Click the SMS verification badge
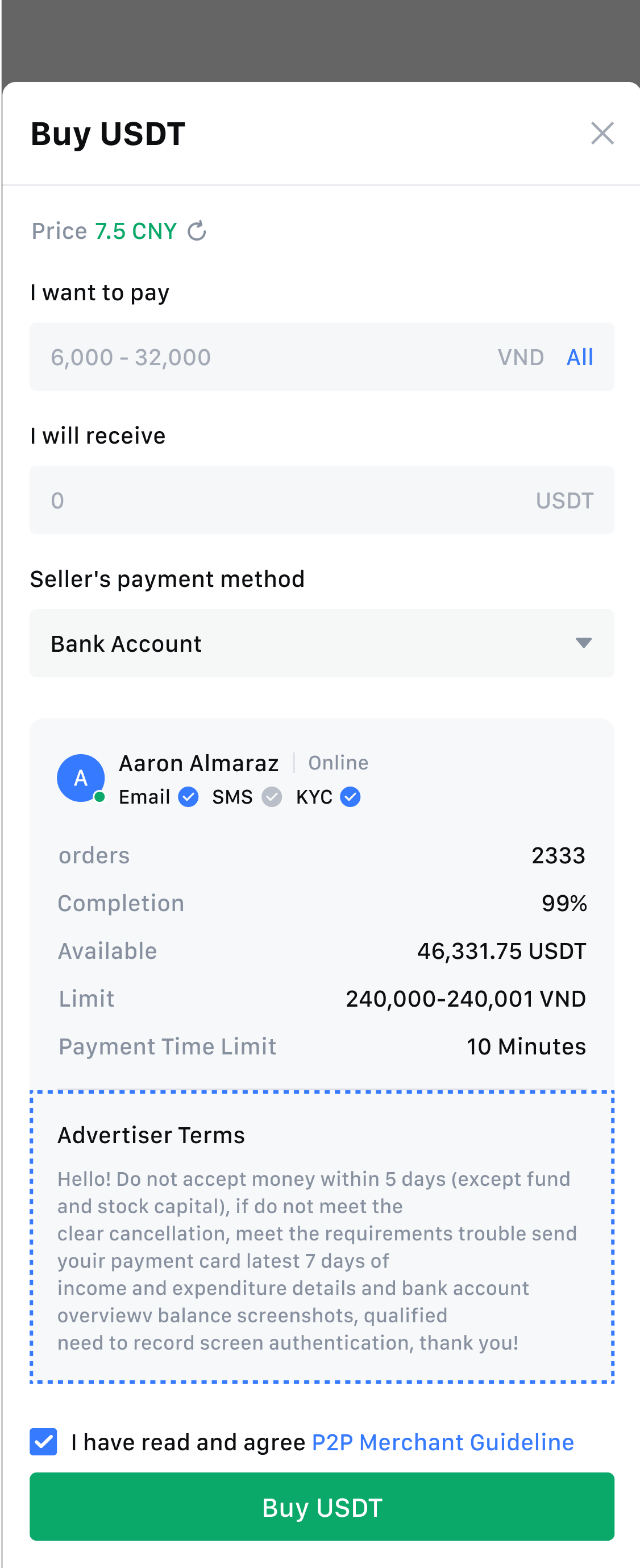 (x=272, y=797)
